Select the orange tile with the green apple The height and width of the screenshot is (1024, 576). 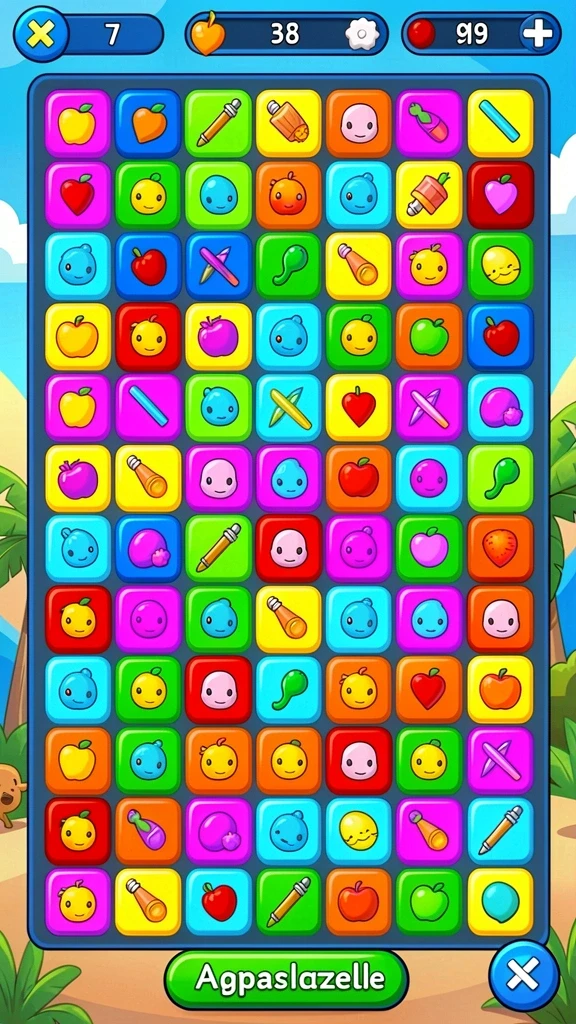[x=429, y=336]
